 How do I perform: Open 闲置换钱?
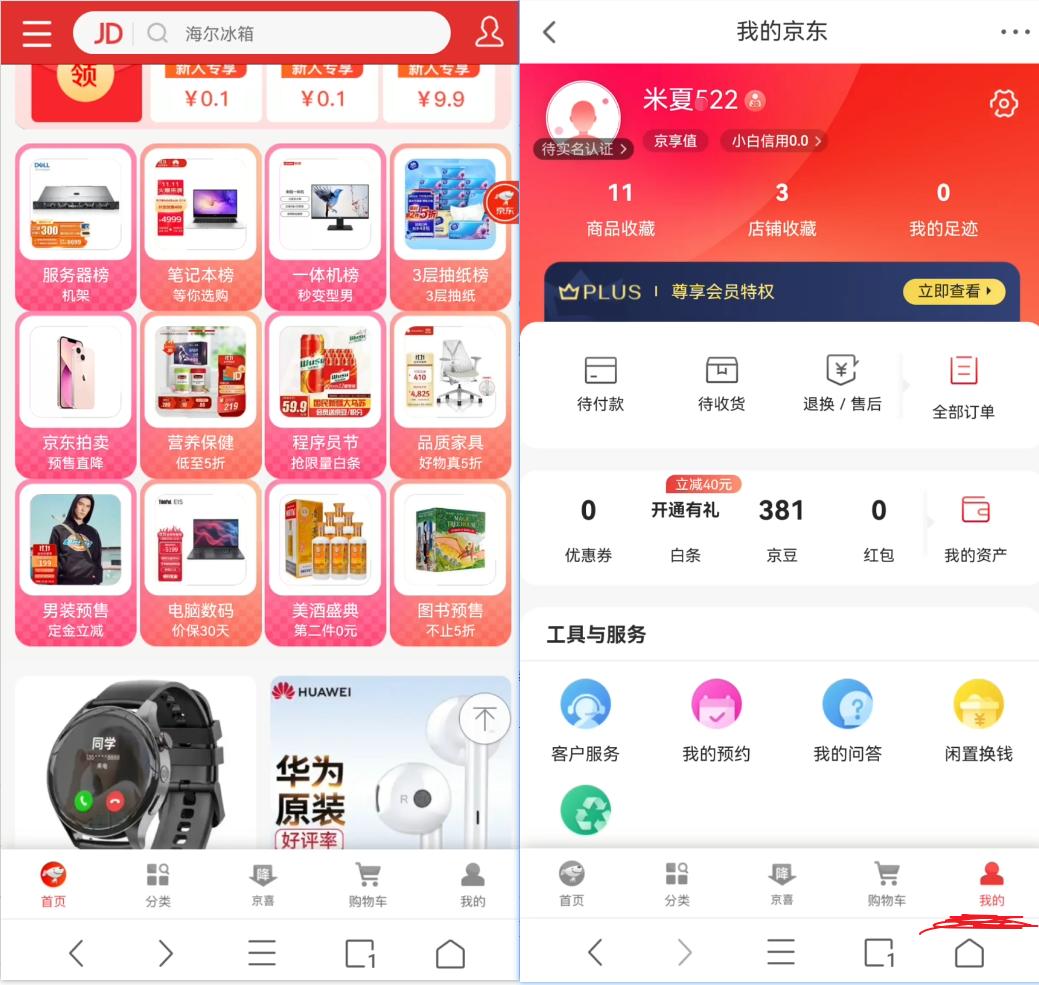(x=978, y=720)
